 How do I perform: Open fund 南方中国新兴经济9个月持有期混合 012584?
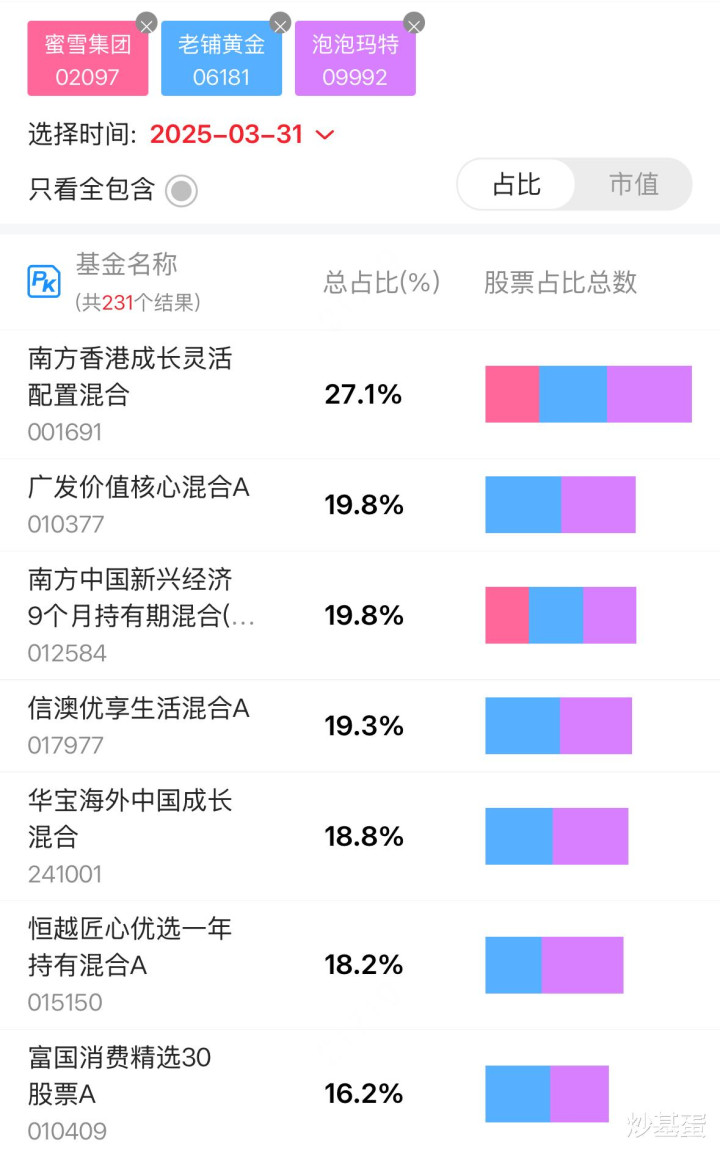(x=360, y=616)
